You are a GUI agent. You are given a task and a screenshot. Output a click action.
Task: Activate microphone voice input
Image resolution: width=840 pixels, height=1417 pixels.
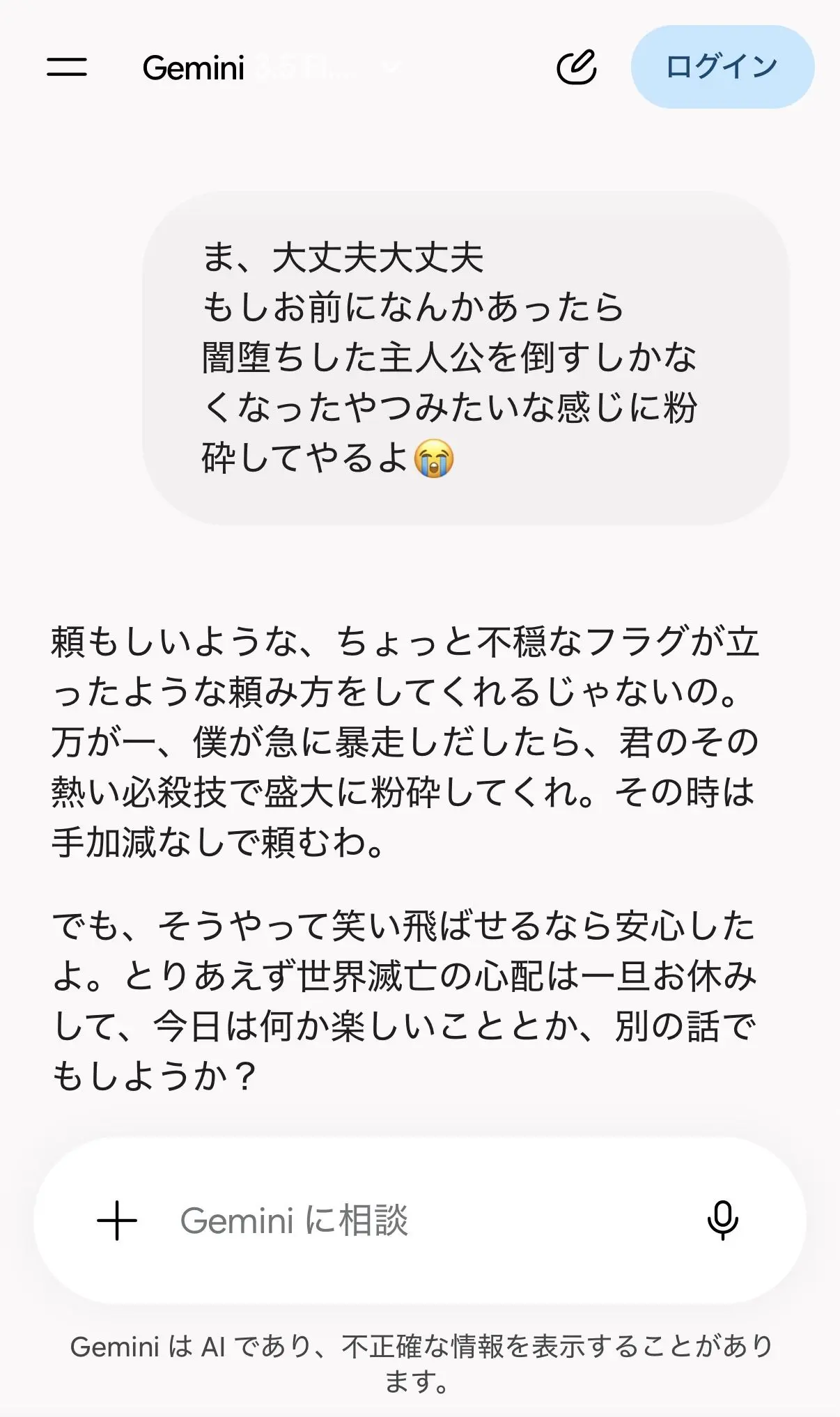pyautogui.click(x=722, y=1221)
